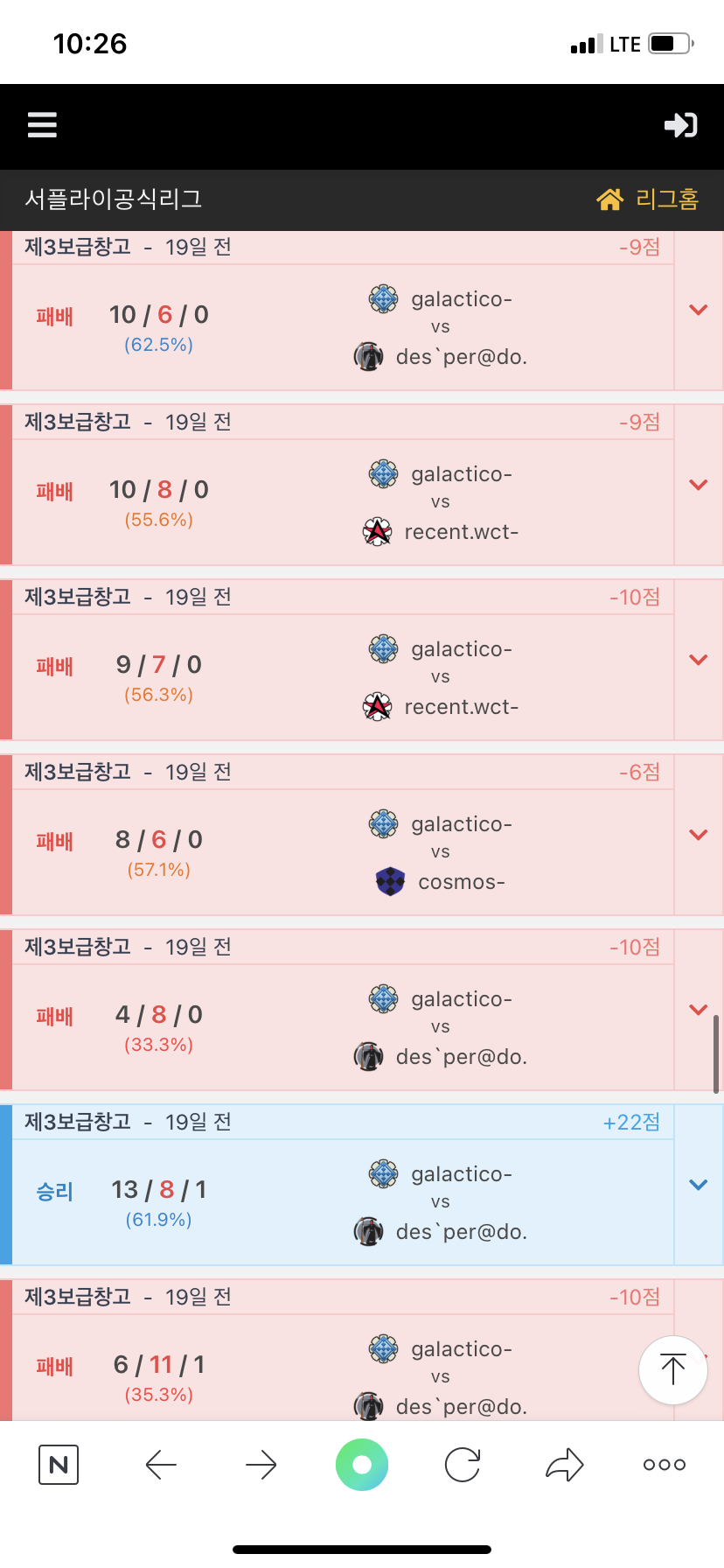Open browser more options menu
This screenshot has width=724, height=1568.
(x=665, y=1465)
